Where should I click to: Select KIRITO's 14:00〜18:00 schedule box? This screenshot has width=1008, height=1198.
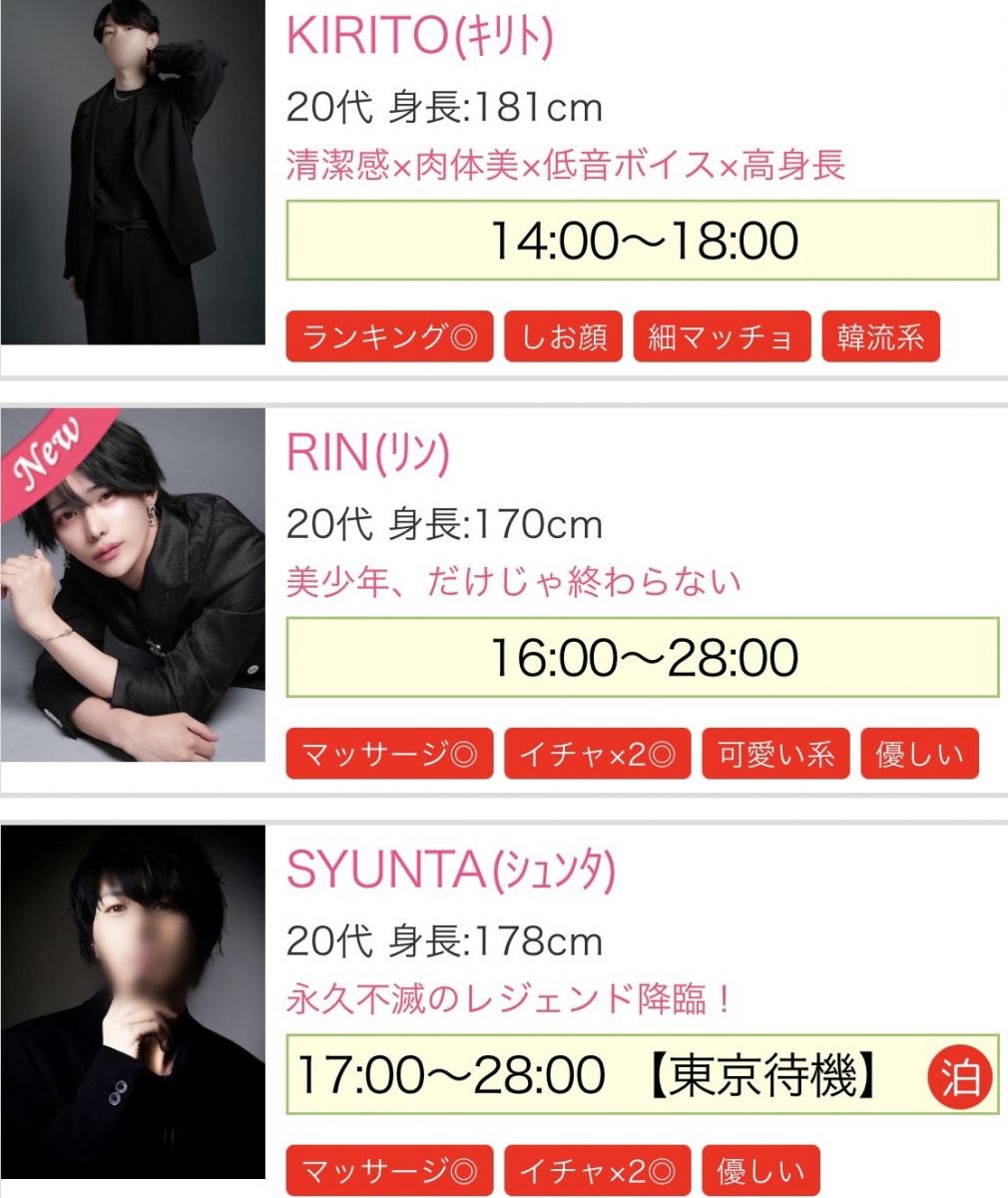click(x=643, y=241)
